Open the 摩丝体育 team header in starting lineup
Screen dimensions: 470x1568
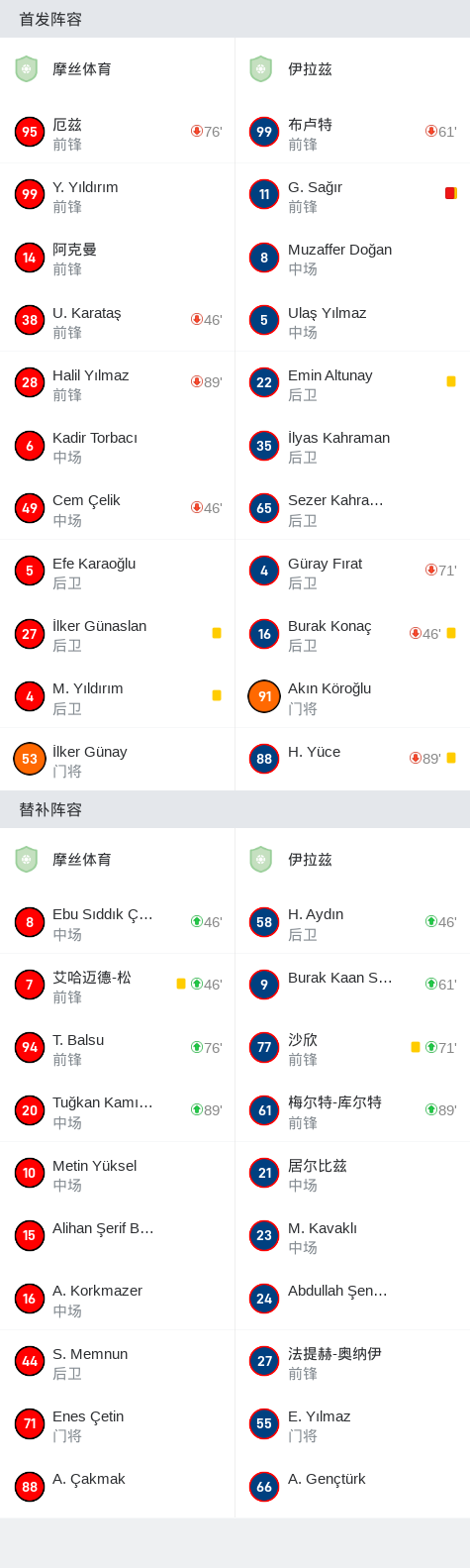[x=117, y=69]
